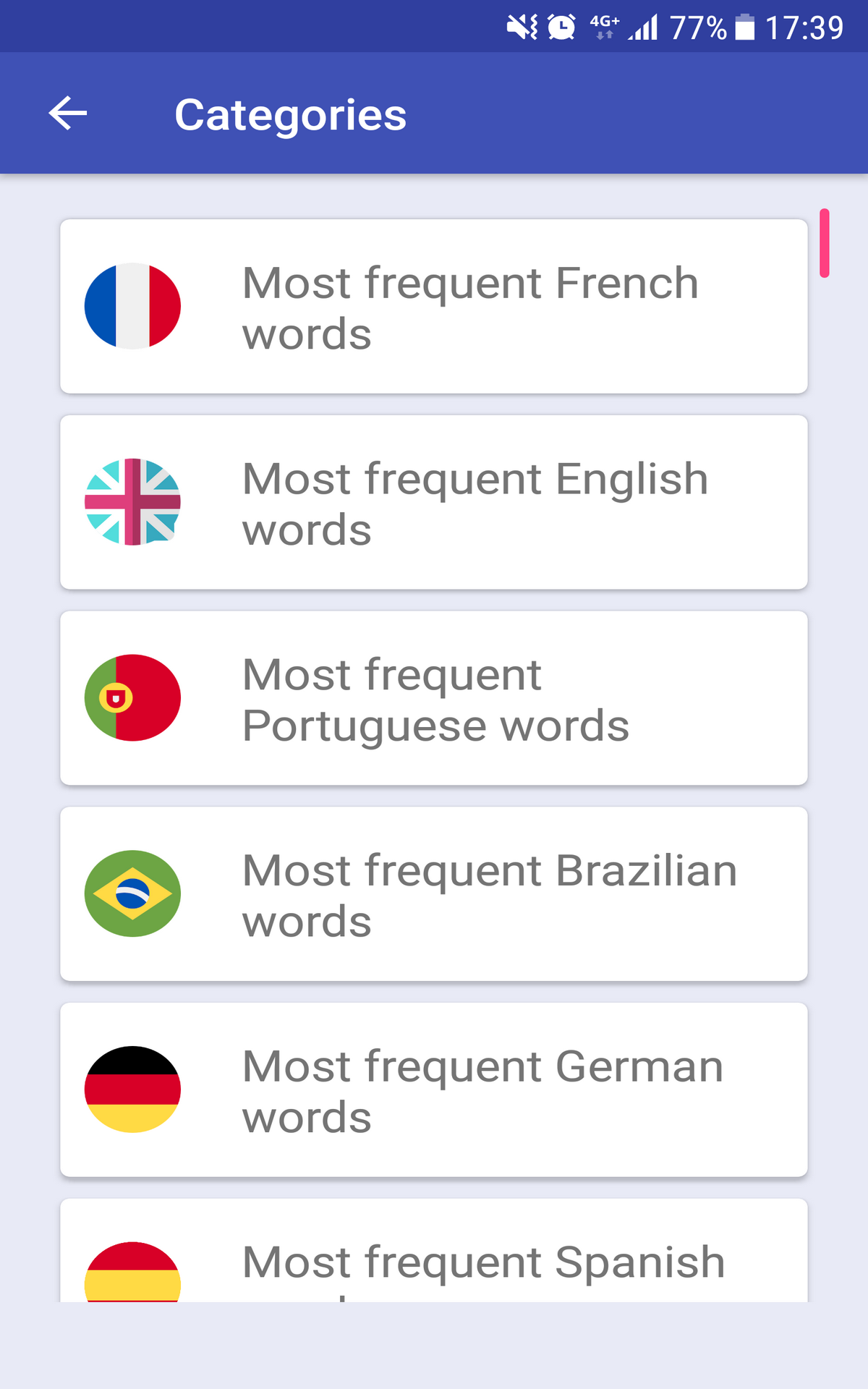Tap the back arrow icon
This screenshot has width=868, height=1389.
66,114
